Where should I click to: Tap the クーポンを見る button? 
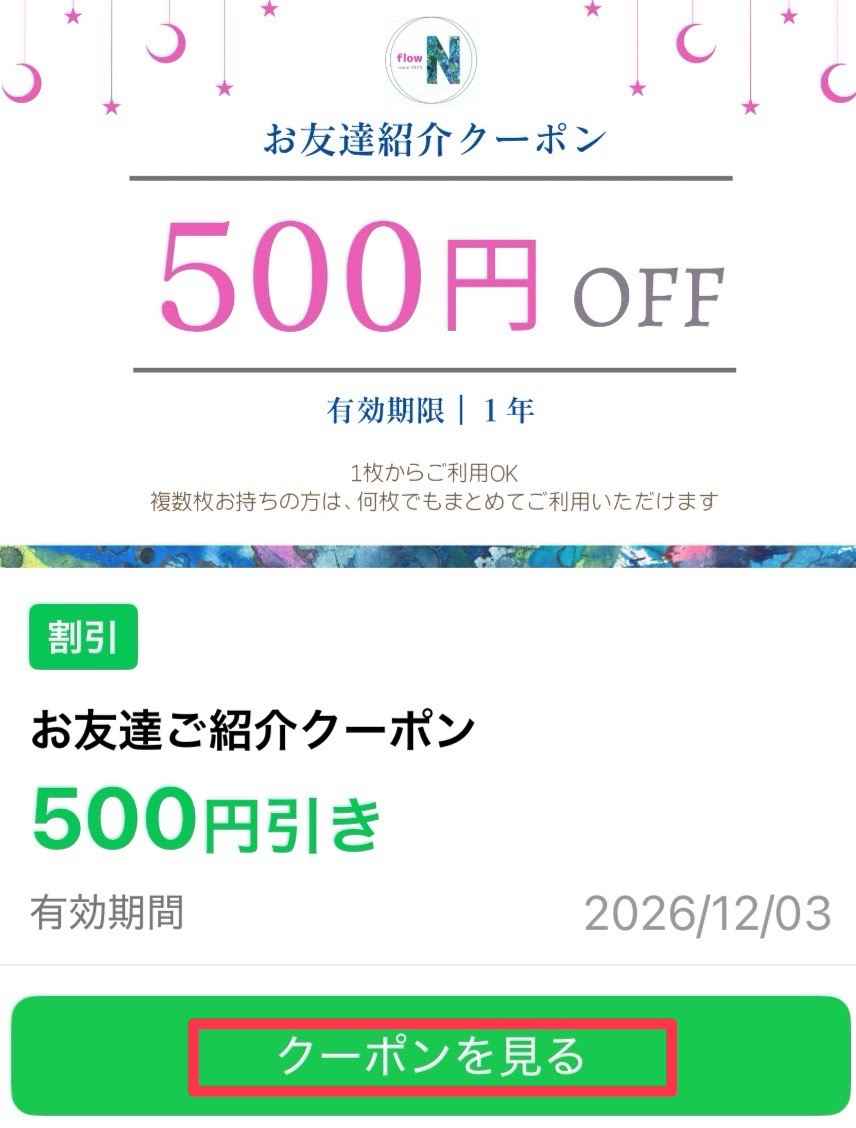click(430, 1057)
